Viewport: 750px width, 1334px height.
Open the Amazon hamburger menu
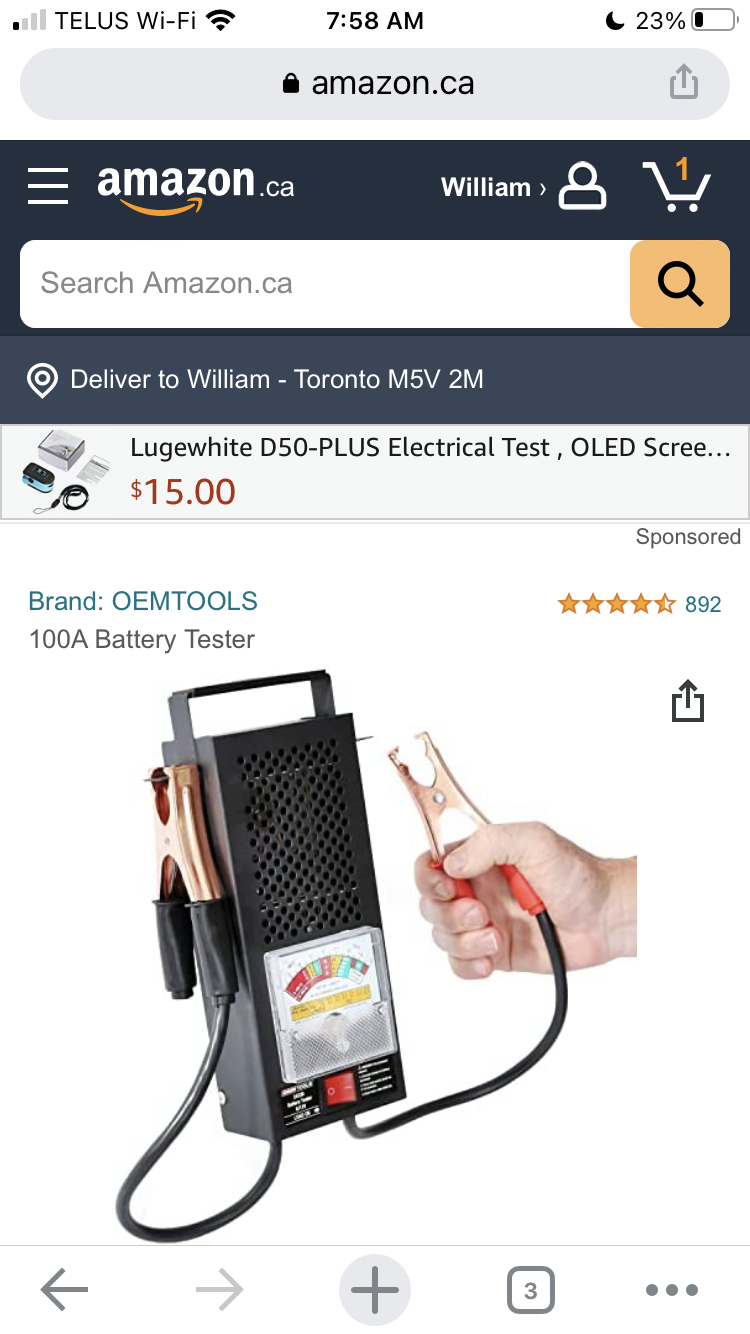click(x=48, y=187)
